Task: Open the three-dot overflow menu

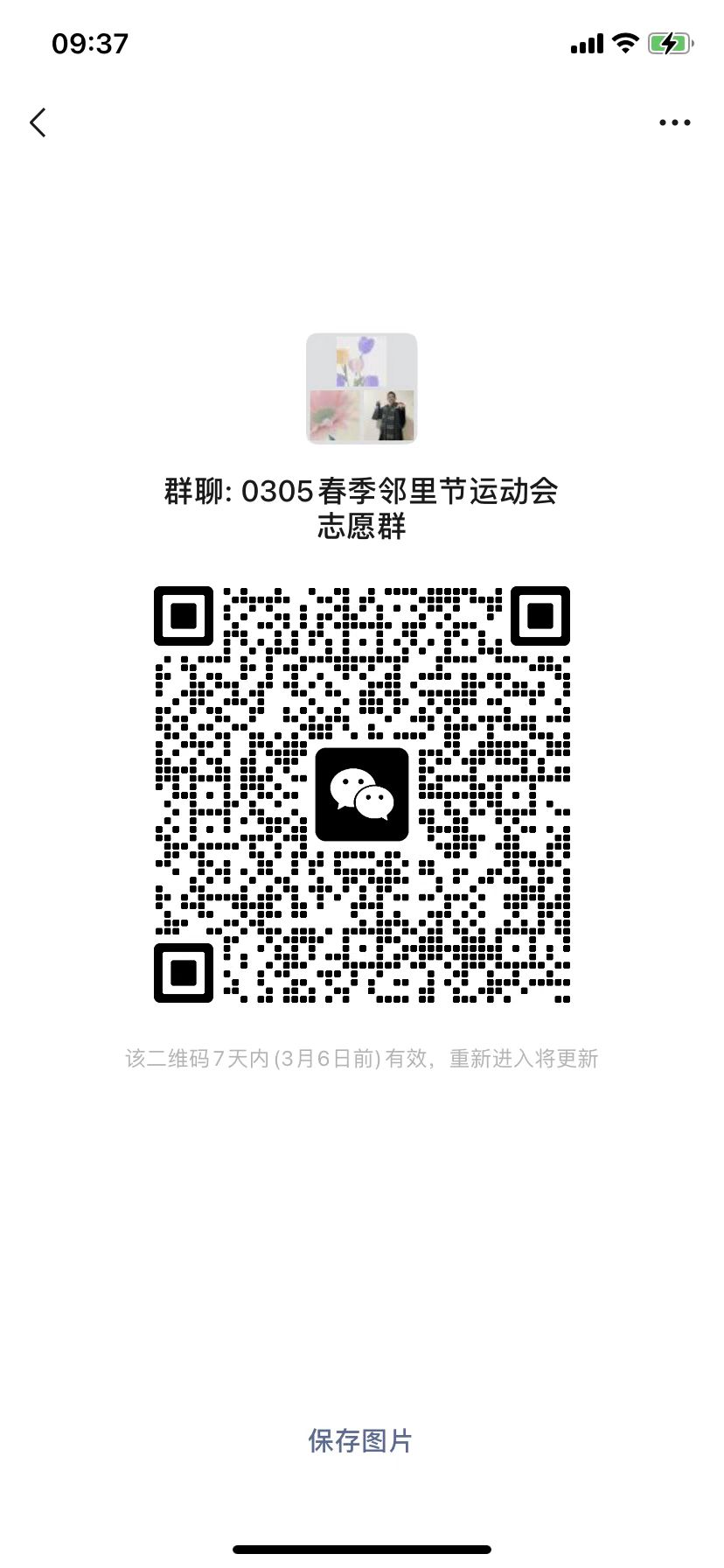Action: tap(675, 122)
